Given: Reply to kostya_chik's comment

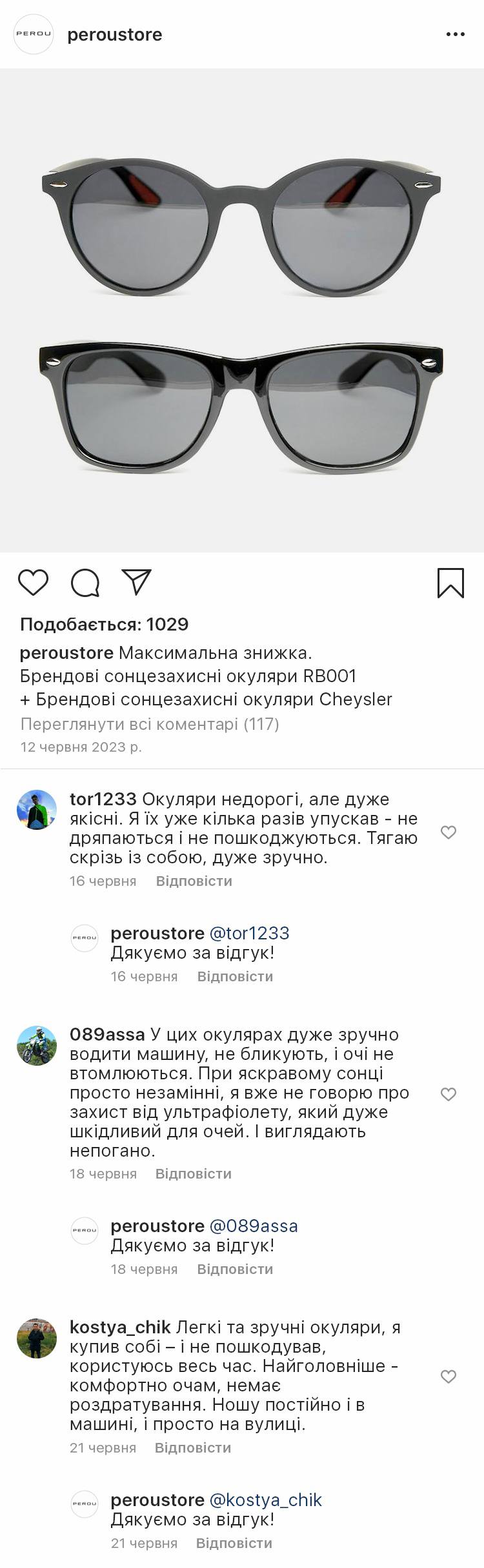Looking at the screenshot, I should 192,1447.
